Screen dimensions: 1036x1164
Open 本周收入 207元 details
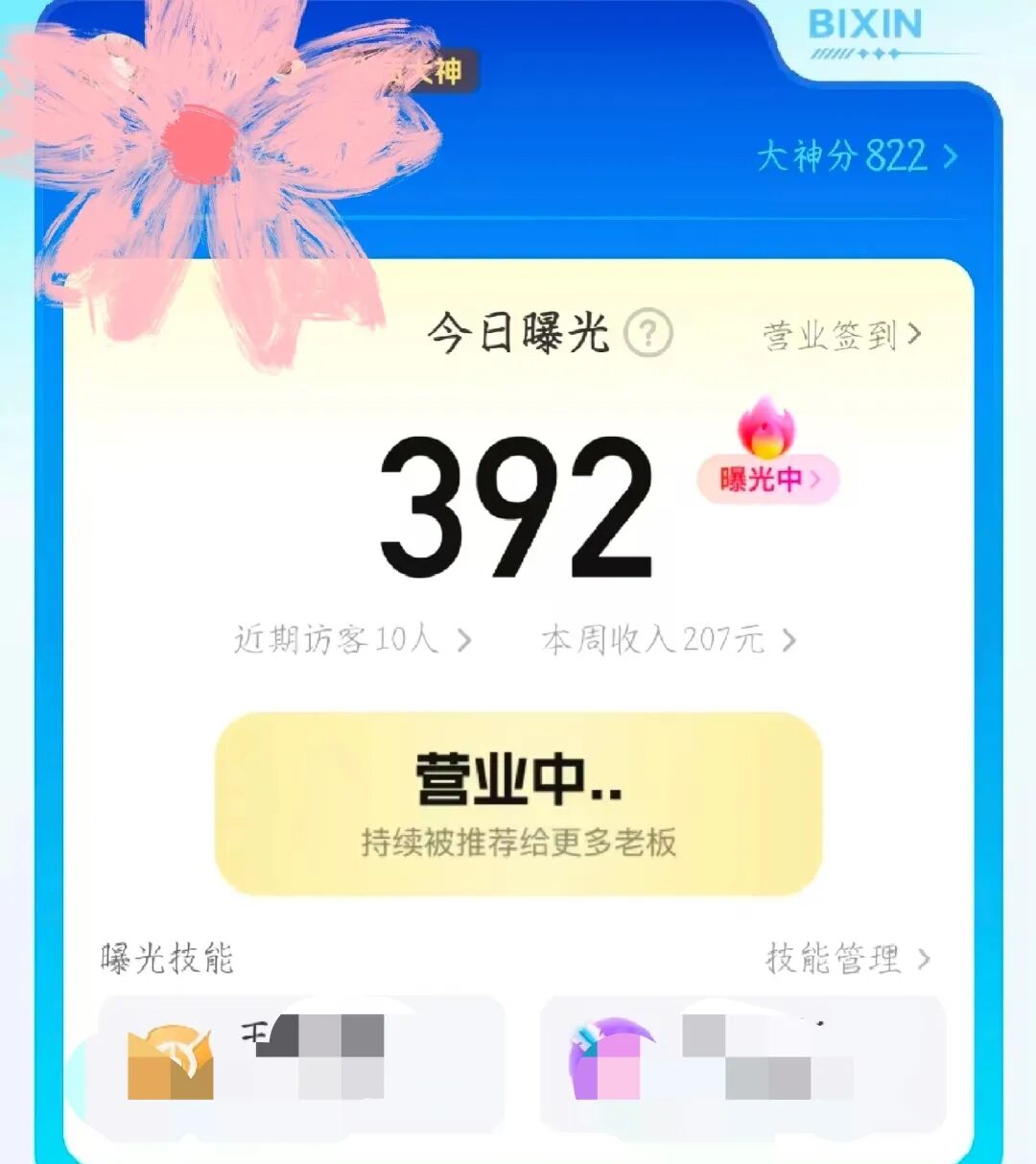pos(669,639)
